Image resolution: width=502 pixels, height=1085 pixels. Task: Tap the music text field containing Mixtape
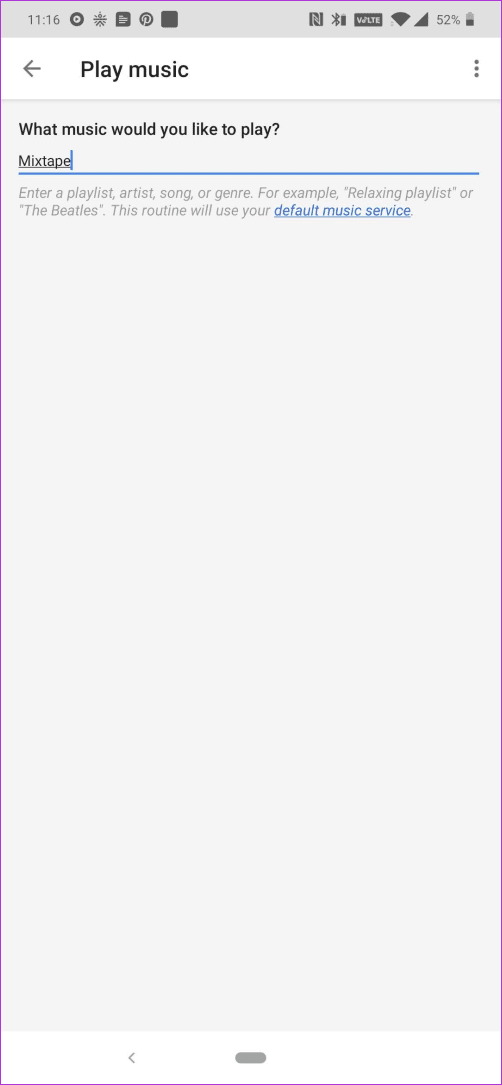(x=249, y=161)
